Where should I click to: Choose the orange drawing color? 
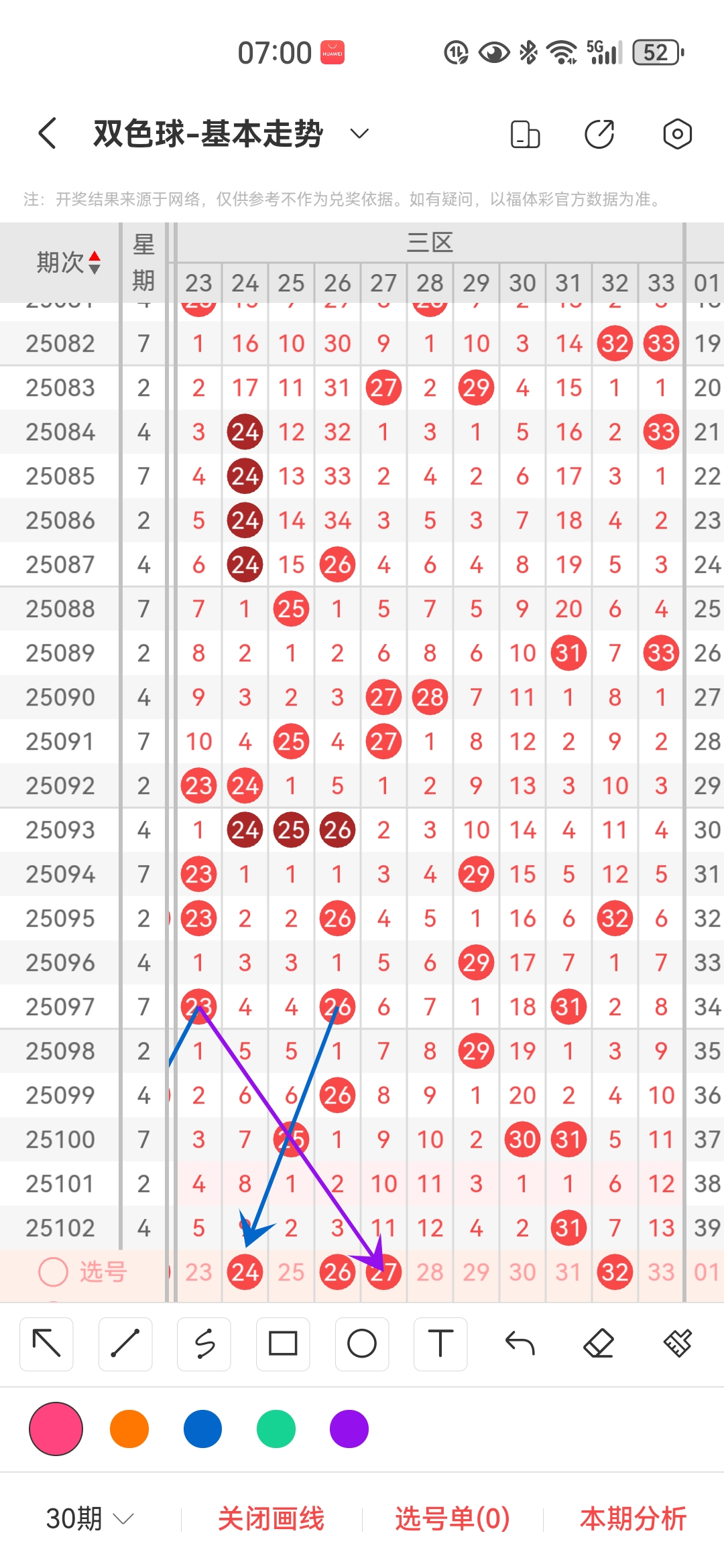tap(129, 1429)
